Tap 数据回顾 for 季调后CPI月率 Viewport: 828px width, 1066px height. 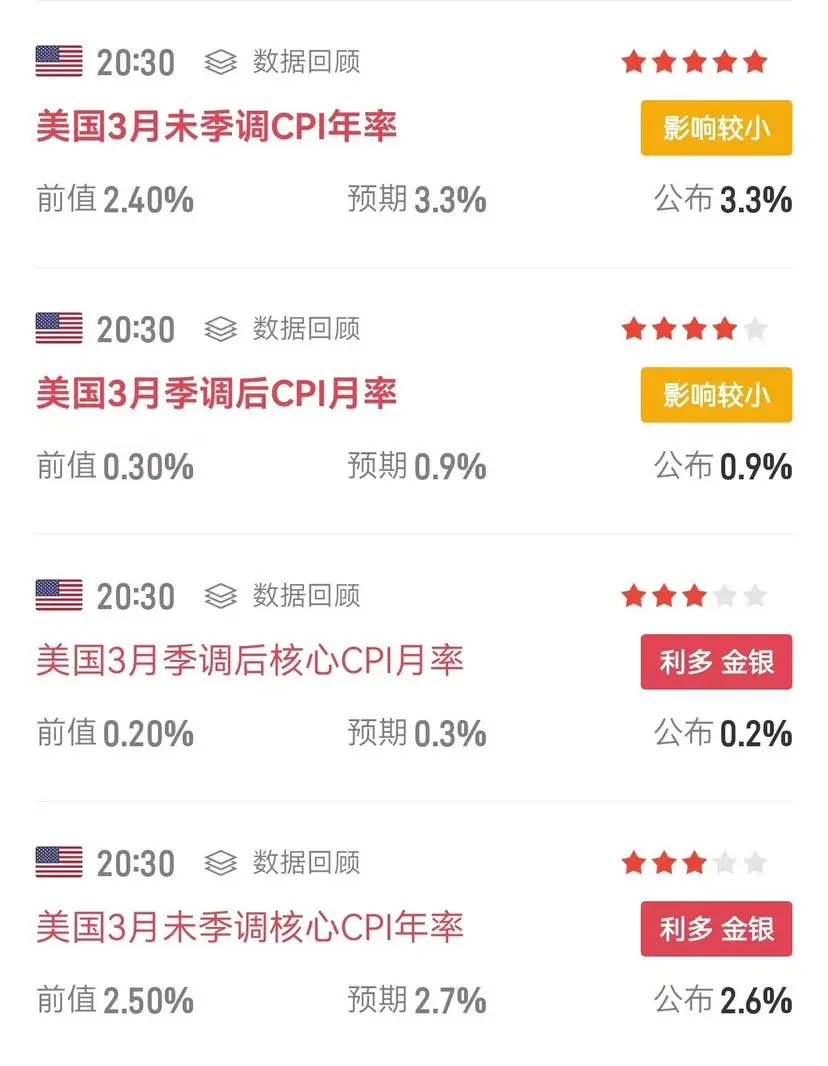[283, 329]
